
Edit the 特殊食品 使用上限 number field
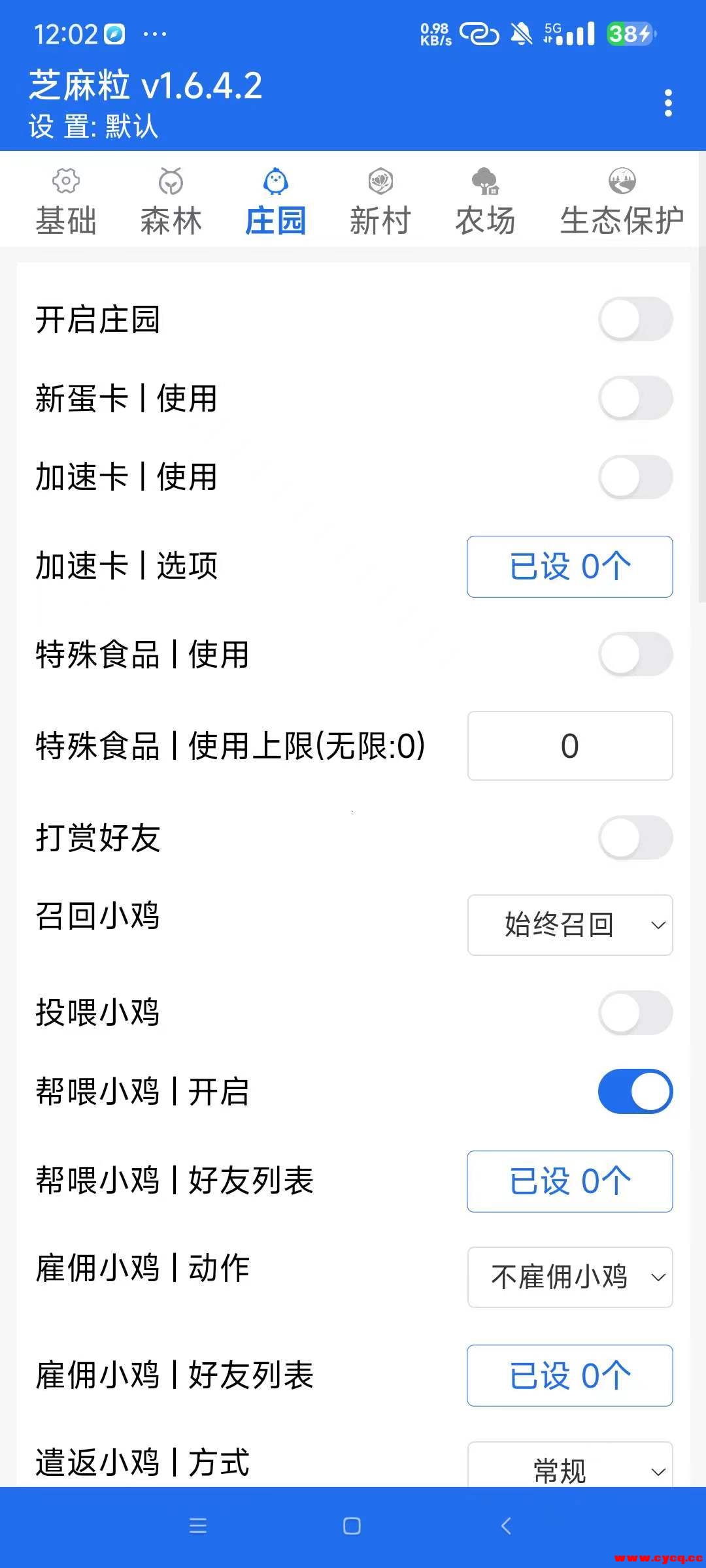coord(569,745)
